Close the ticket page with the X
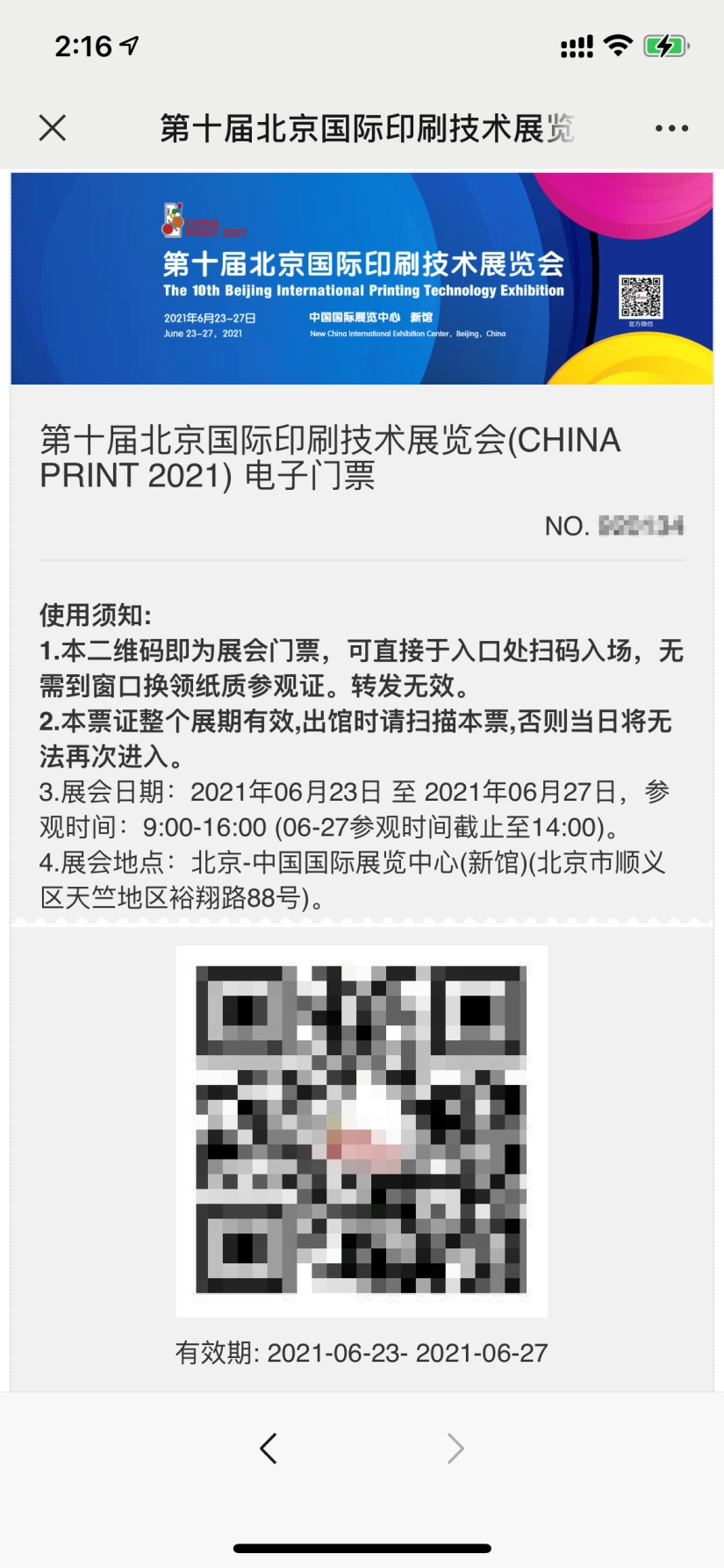 52,127
